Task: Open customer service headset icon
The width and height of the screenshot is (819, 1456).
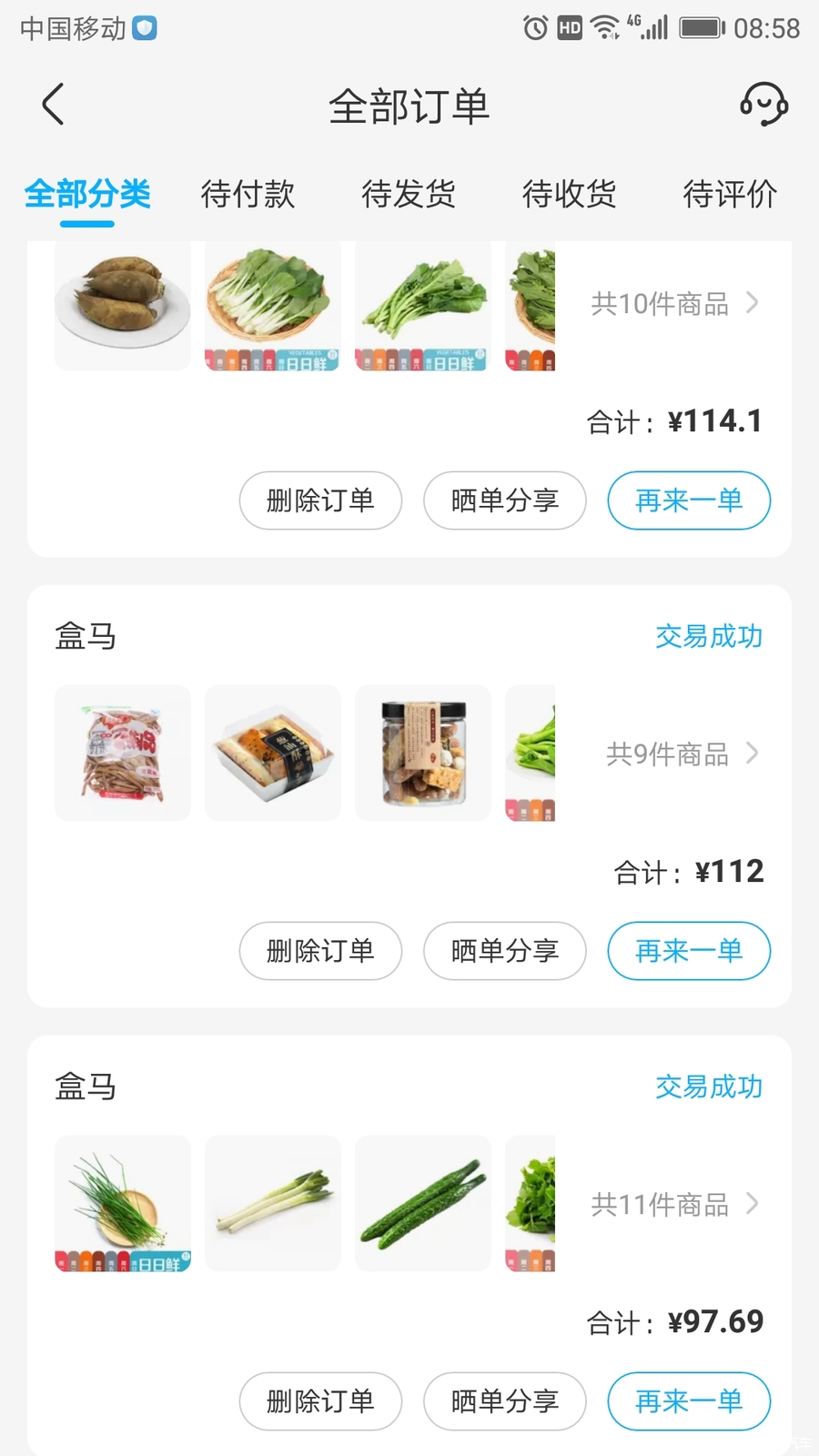Action: (x=763, y=104)
